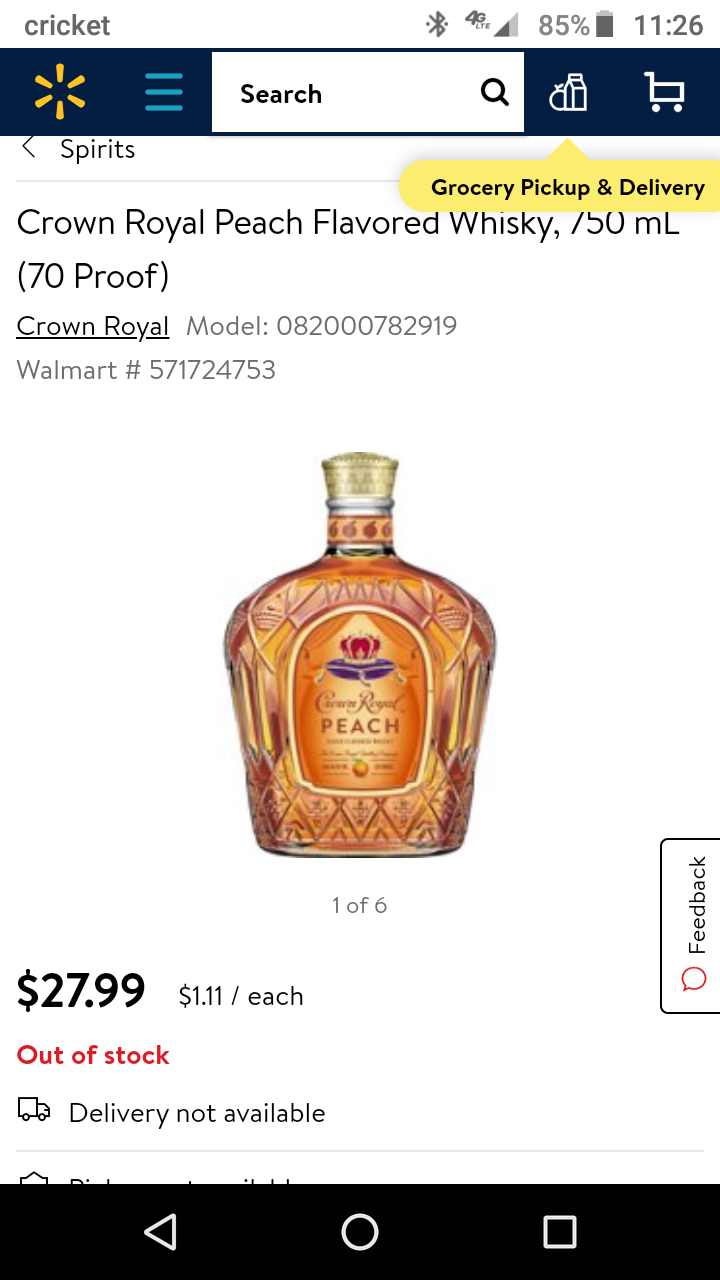This screenshot has height=1280, width=720.
Task: Open the hamburger menu
Action: point(163,92)
